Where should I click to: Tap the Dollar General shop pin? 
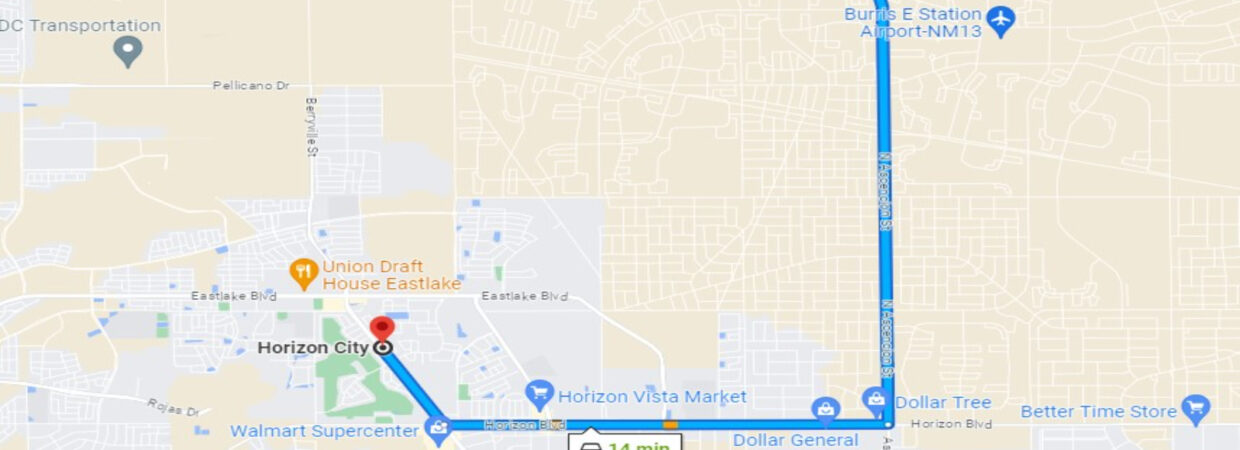point(825,409)
